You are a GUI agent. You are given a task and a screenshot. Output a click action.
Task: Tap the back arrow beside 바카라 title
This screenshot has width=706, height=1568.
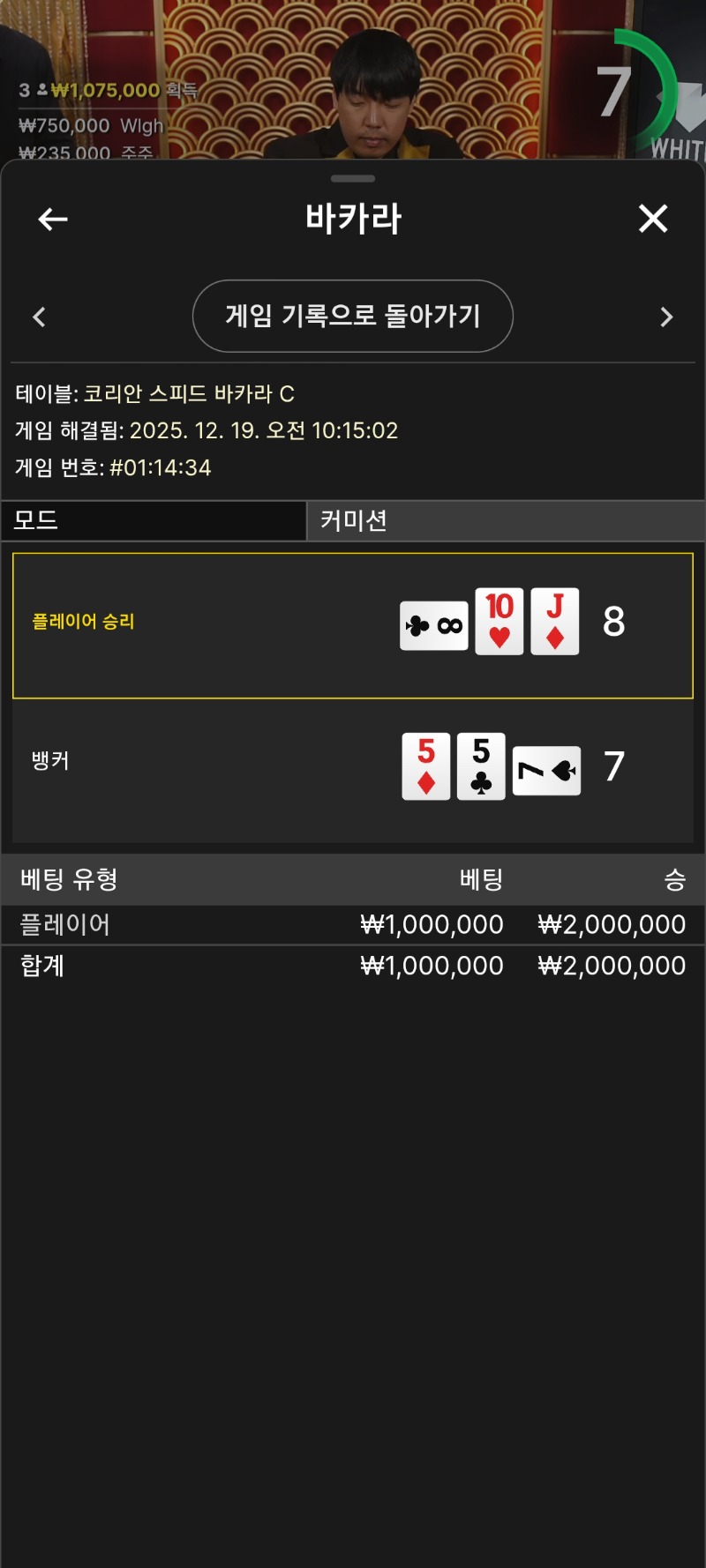53,219
